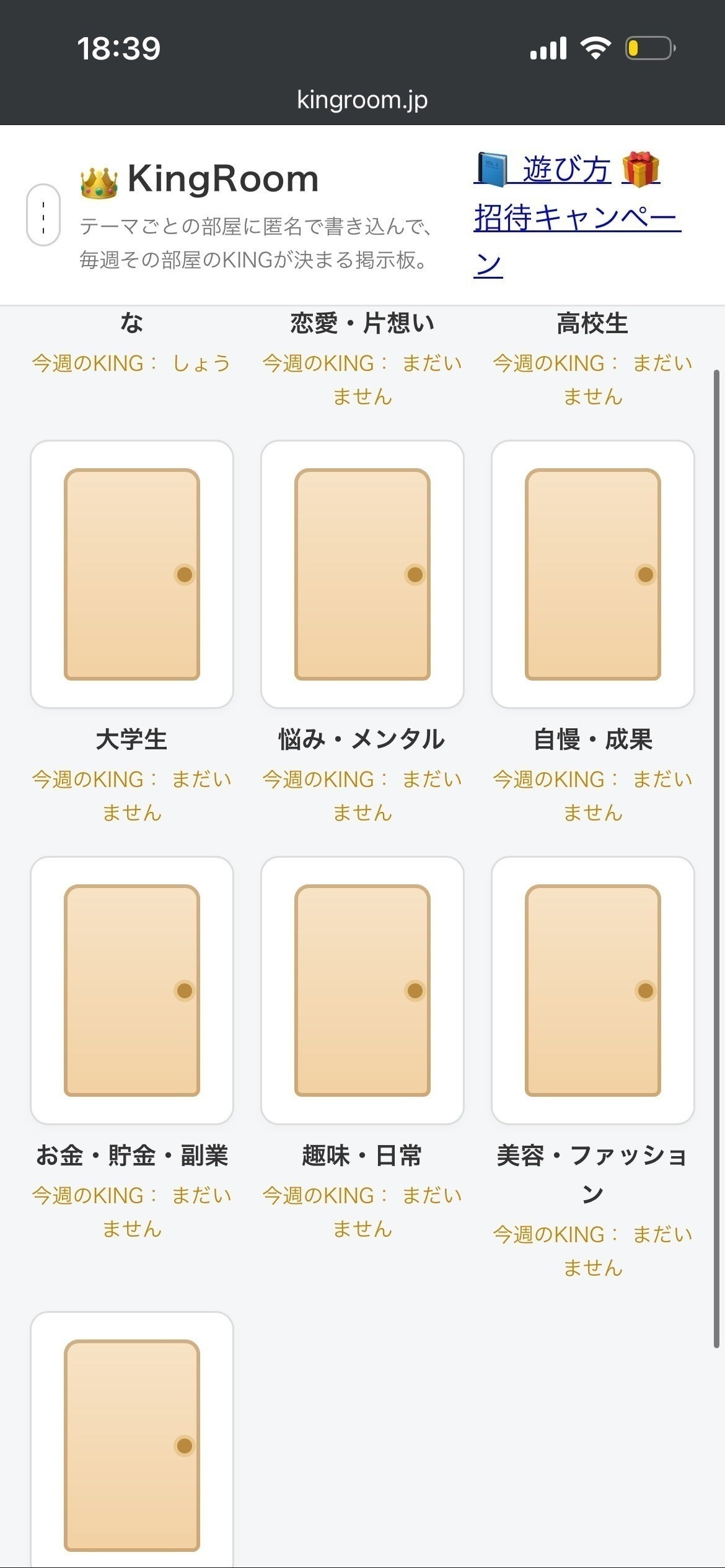Enter the 大学生 room door
This screenshot has width=725, height=1568.
tap(132, 574)
